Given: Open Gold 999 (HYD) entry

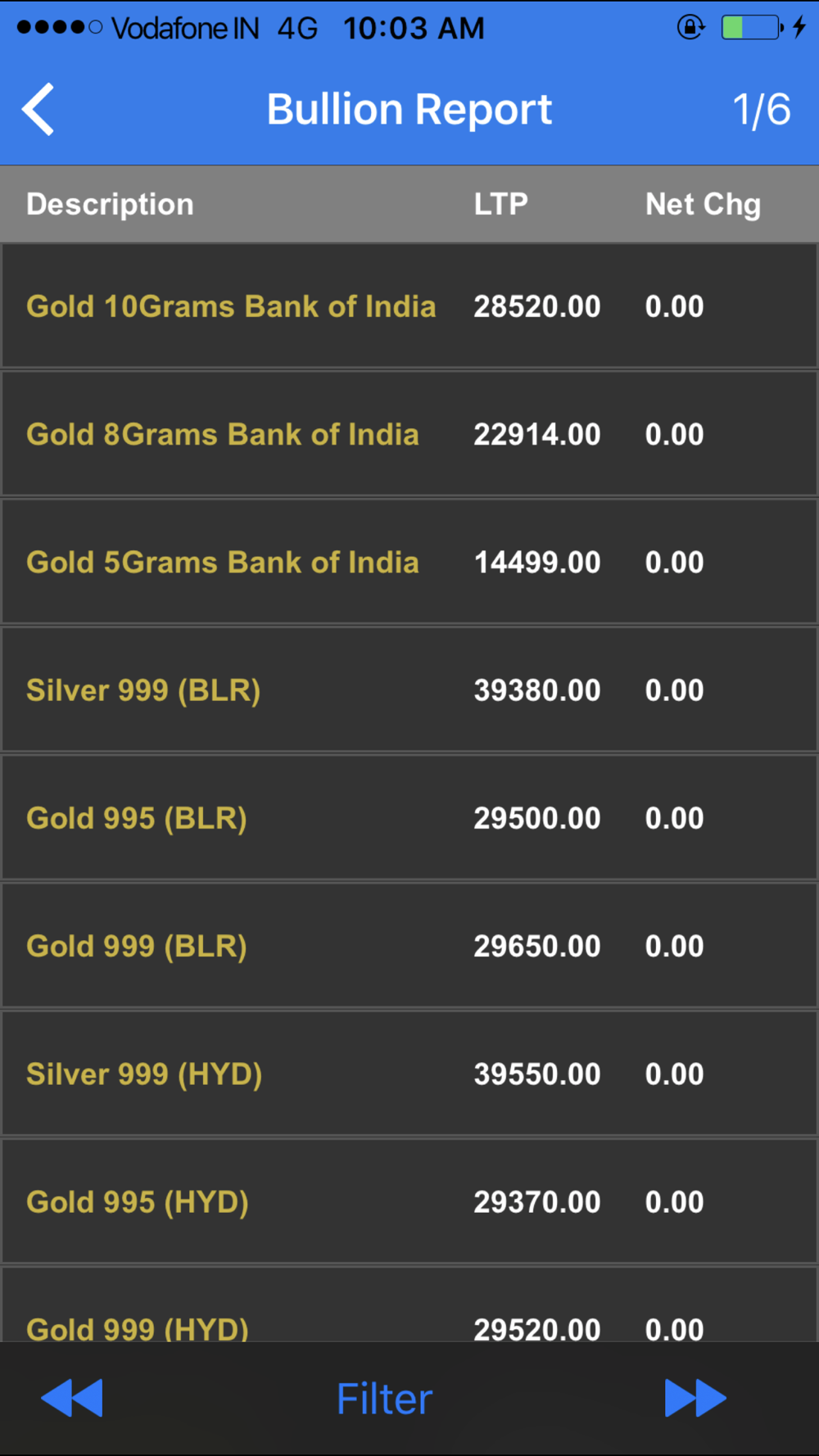Looking at the screenshot, I should point(409,1305).
